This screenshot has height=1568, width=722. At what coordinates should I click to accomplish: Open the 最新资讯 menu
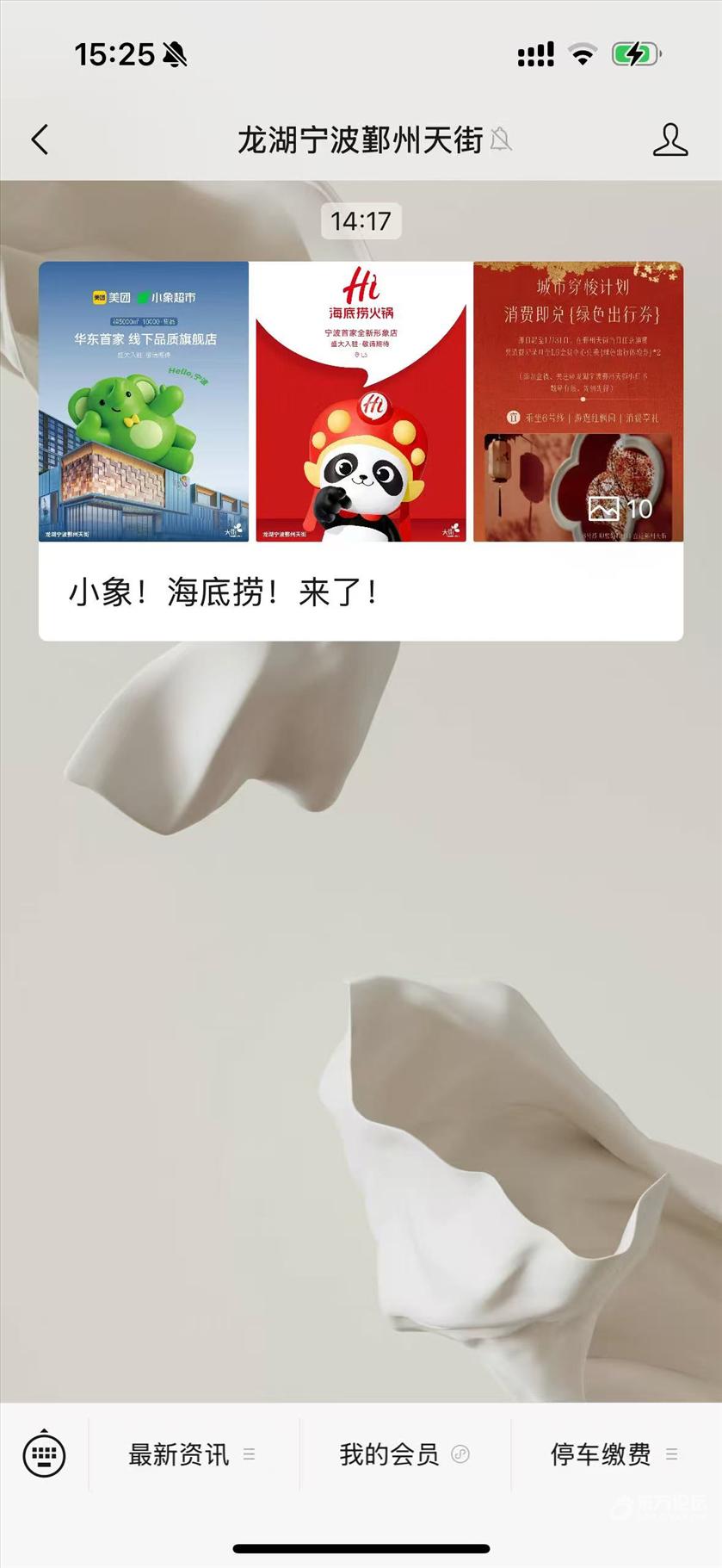tap(193, 1454)
